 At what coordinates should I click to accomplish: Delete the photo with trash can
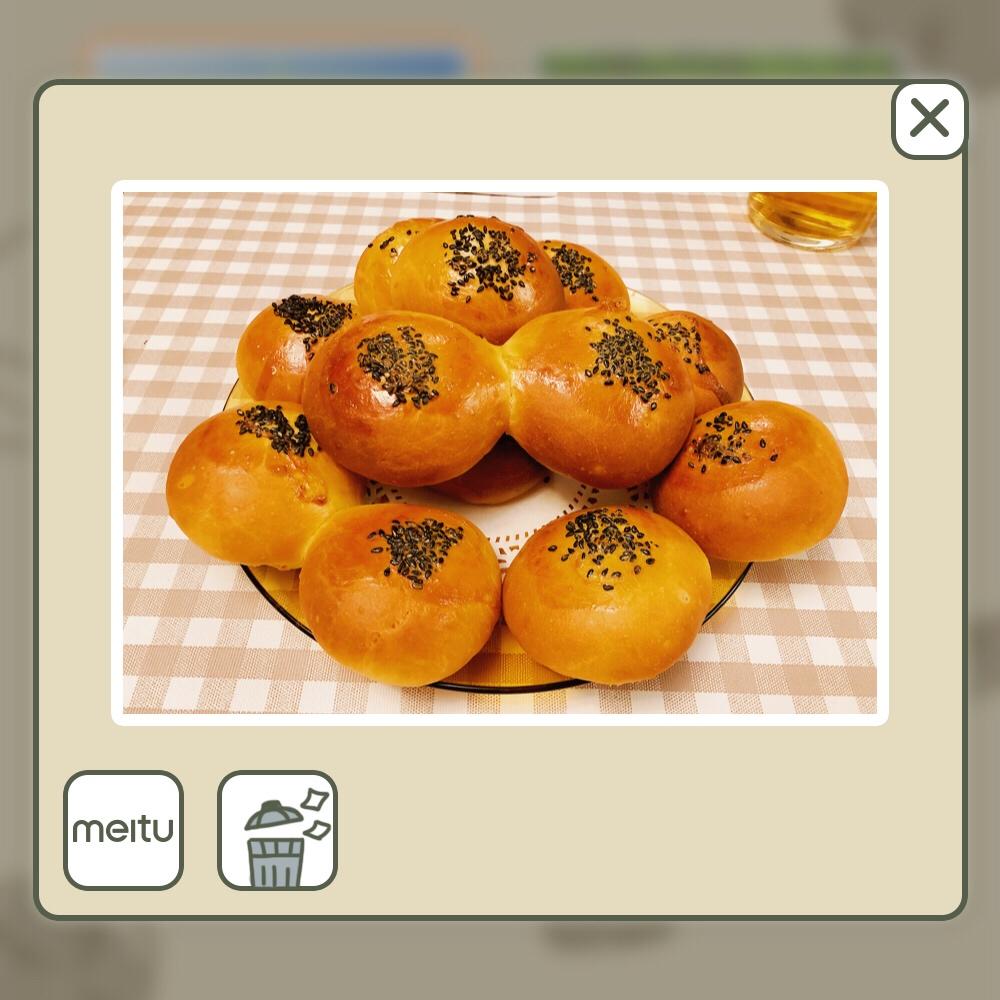coord(277,830)
